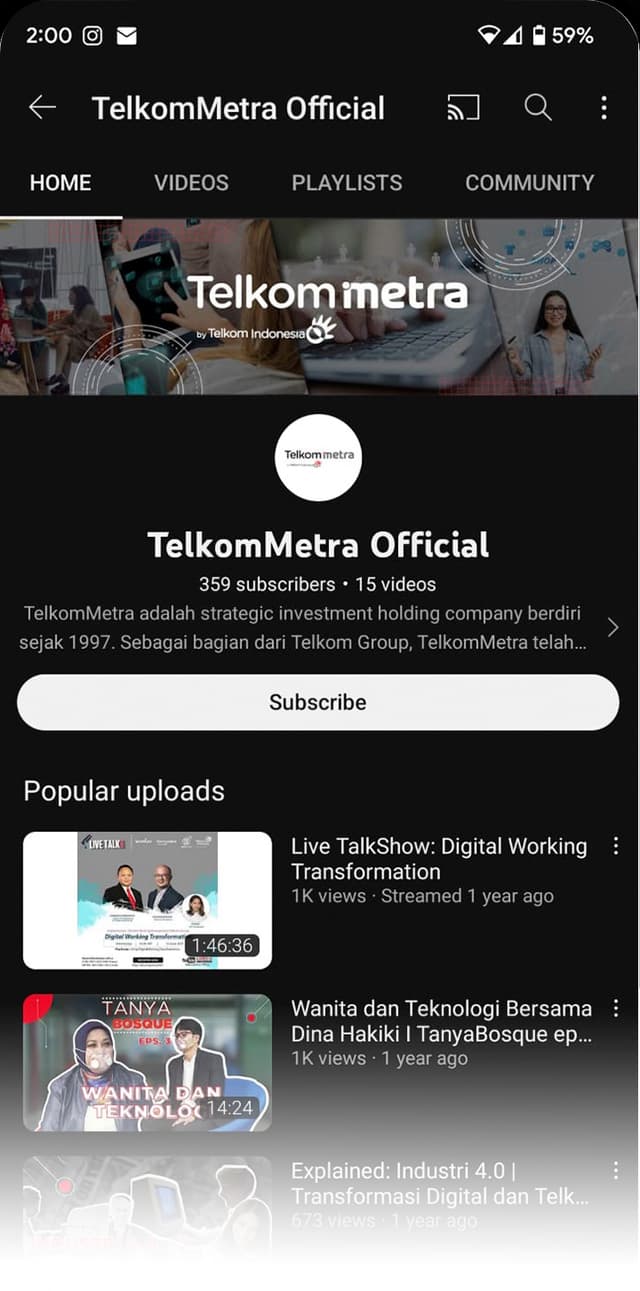Play Live TalkShow: Digital Working Transformation

147,900
